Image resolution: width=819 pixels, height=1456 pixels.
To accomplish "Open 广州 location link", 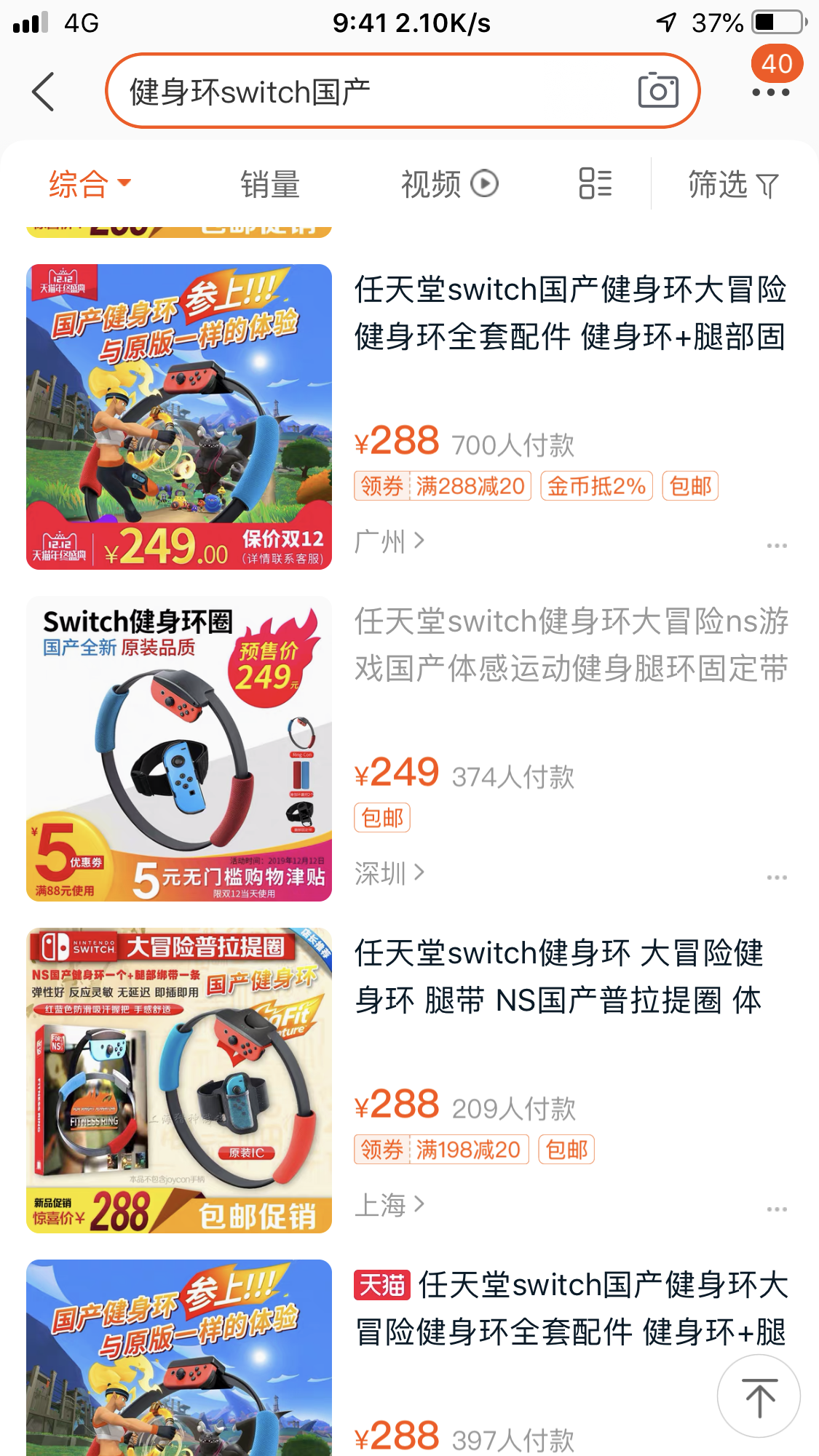I will coord(389,541).
